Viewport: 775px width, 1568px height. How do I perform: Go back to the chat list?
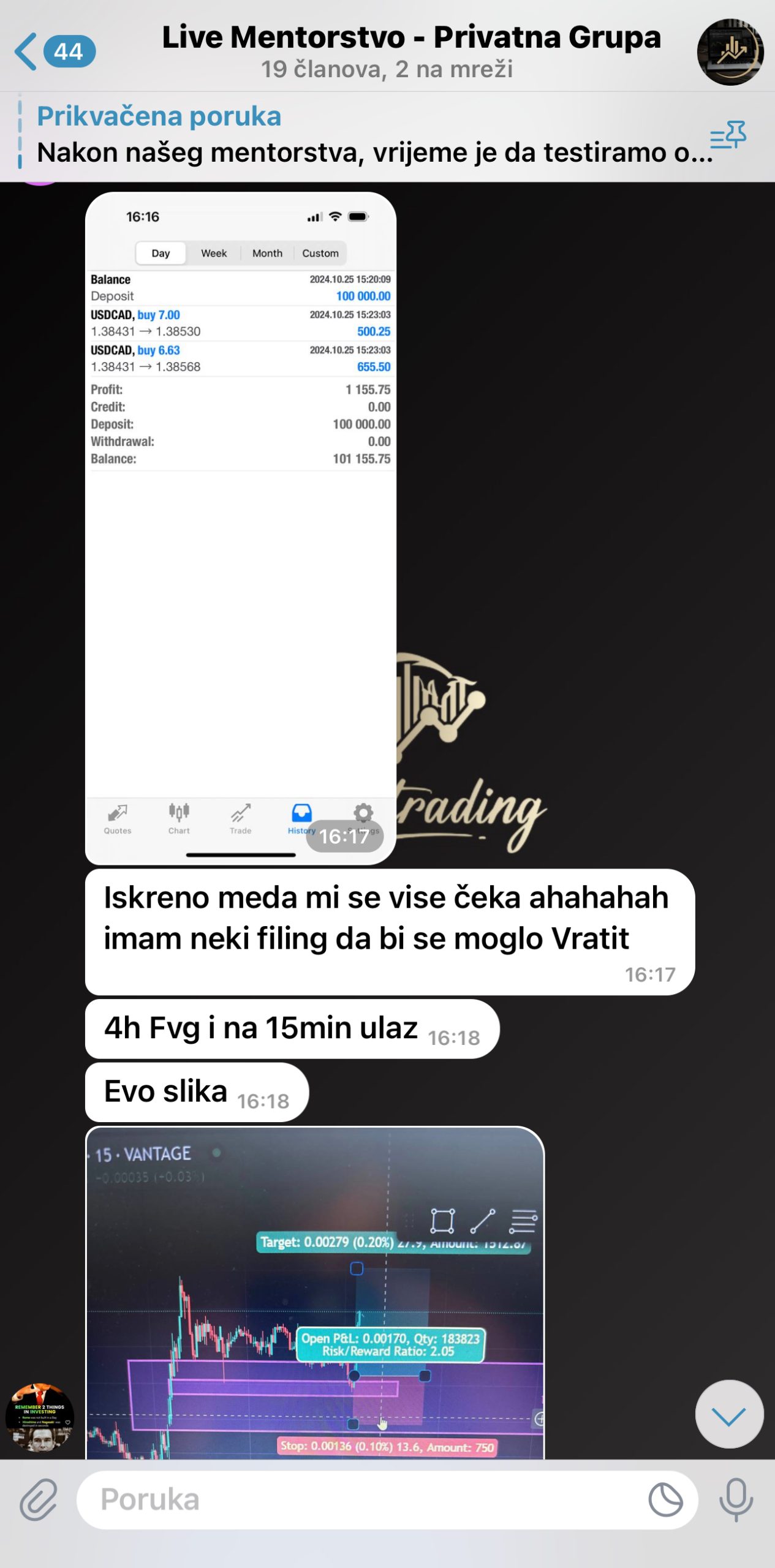[54, 51]
